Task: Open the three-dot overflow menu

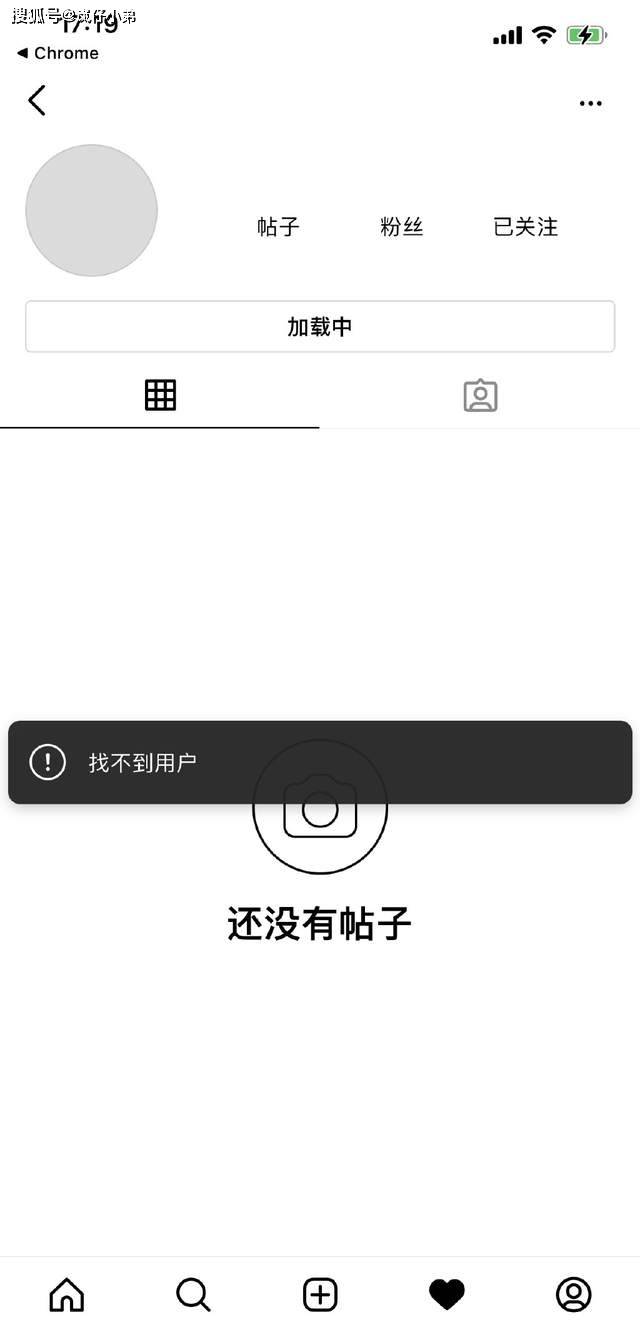Action: click(591, 103)
